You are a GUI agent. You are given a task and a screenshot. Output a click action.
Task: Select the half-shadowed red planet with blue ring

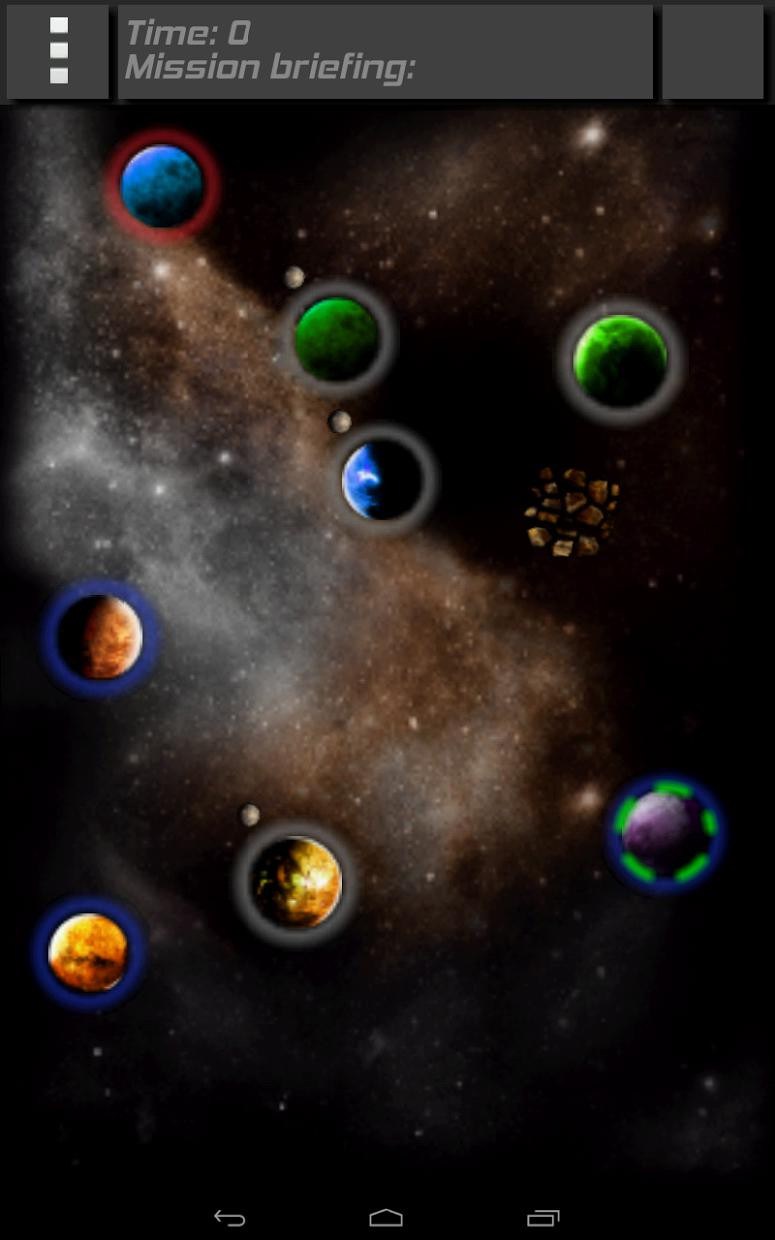[x=99, y=638]
